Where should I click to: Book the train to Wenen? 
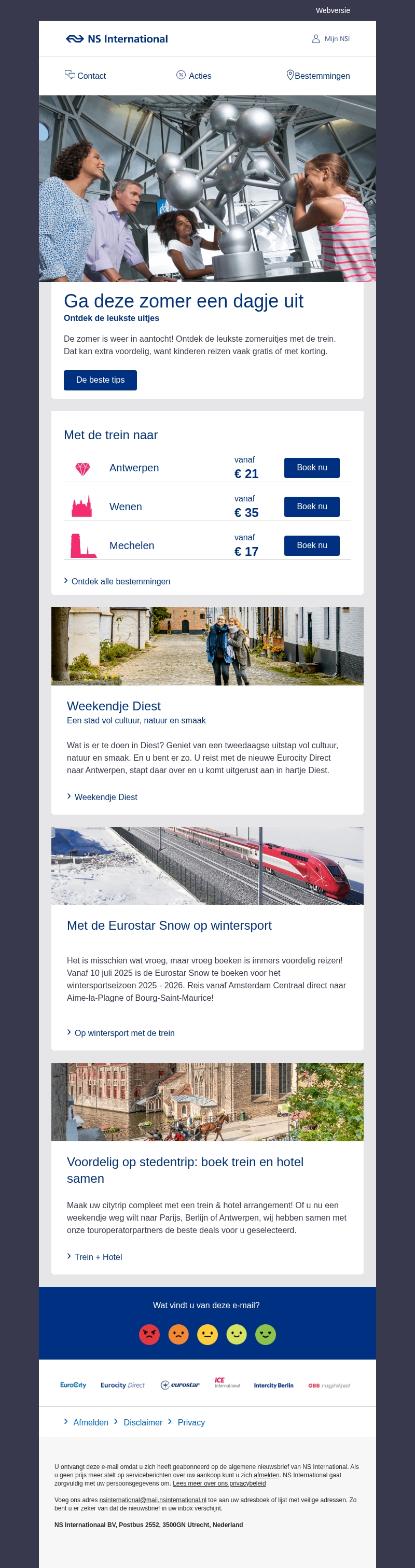pyautogui.click(x=311, y=507)
